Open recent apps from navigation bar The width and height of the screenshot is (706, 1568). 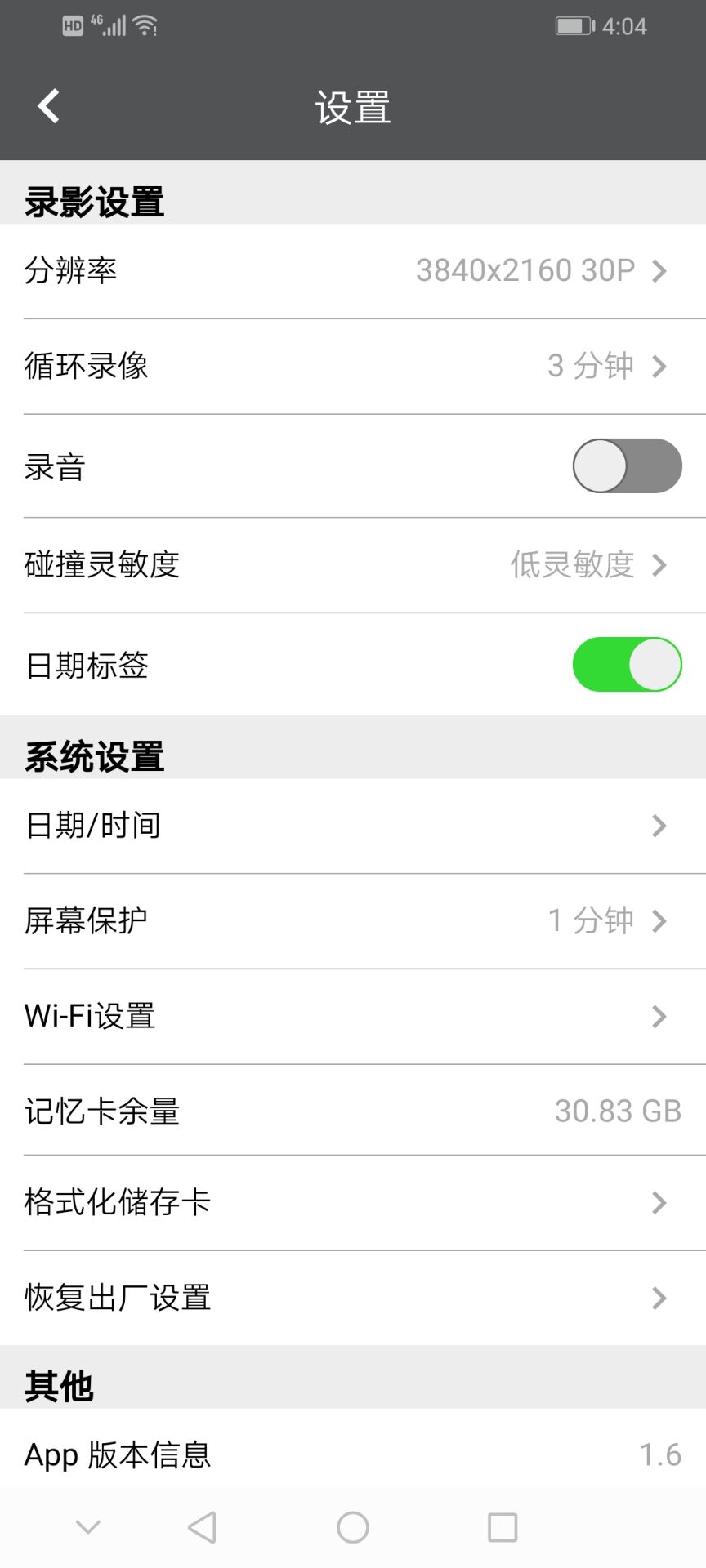coord(503,1527)
